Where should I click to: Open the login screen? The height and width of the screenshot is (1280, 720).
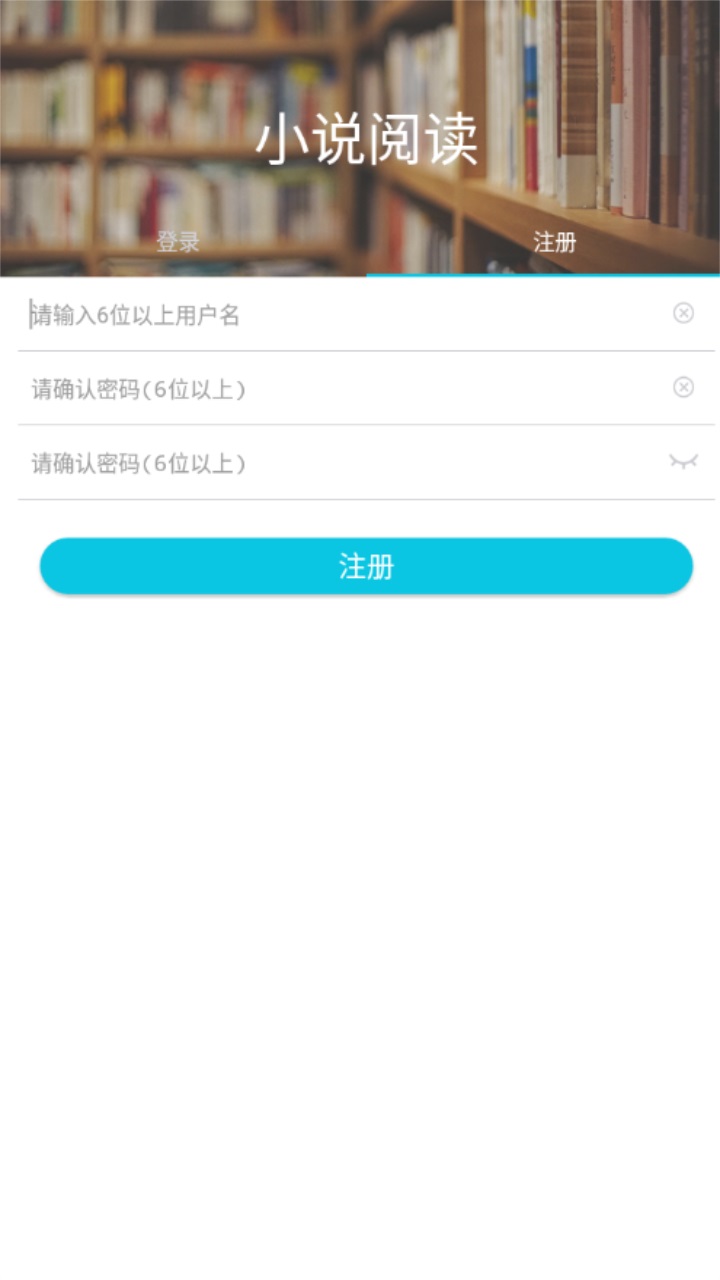pyautogui.click(x=177, y=241)
